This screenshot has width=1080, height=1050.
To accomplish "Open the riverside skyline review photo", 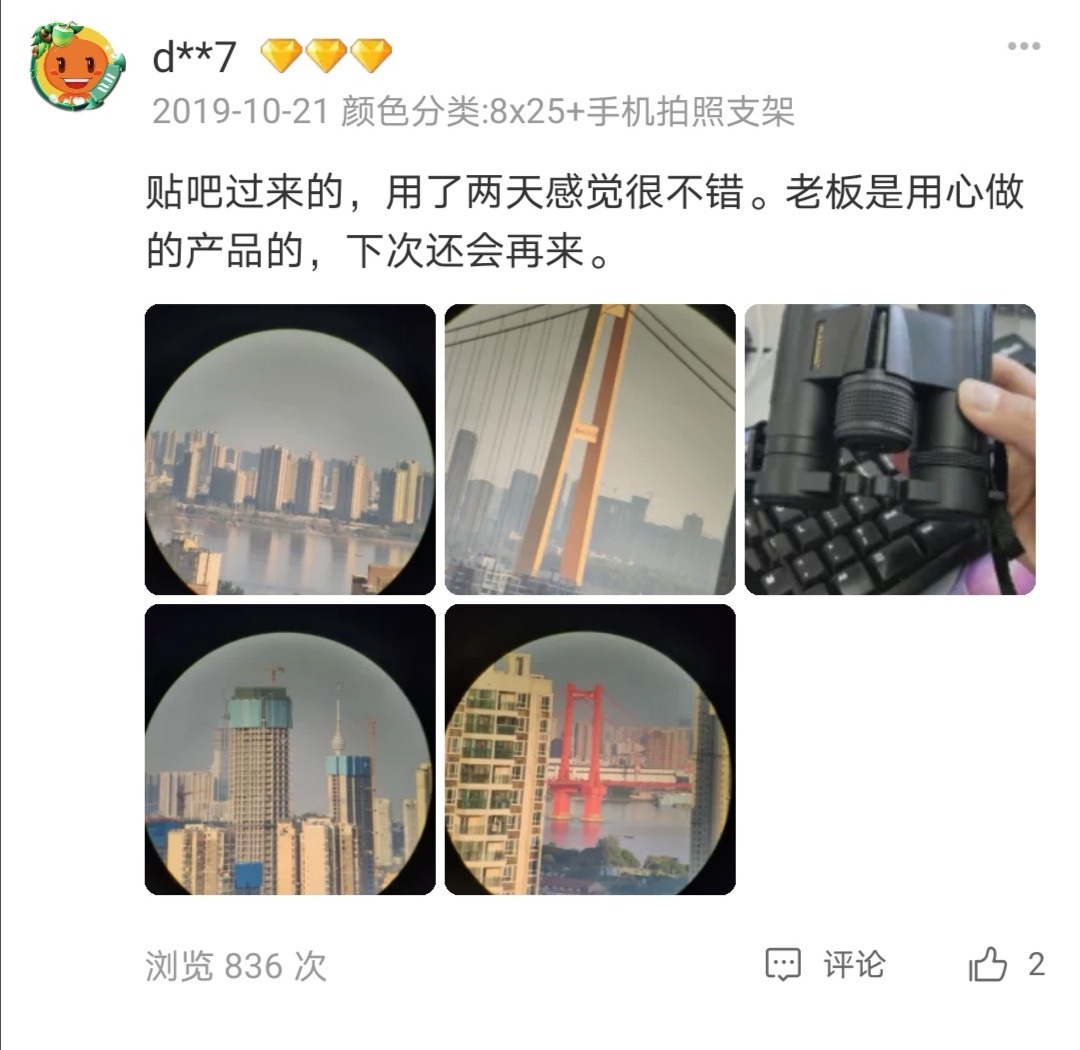I will 290,449.
